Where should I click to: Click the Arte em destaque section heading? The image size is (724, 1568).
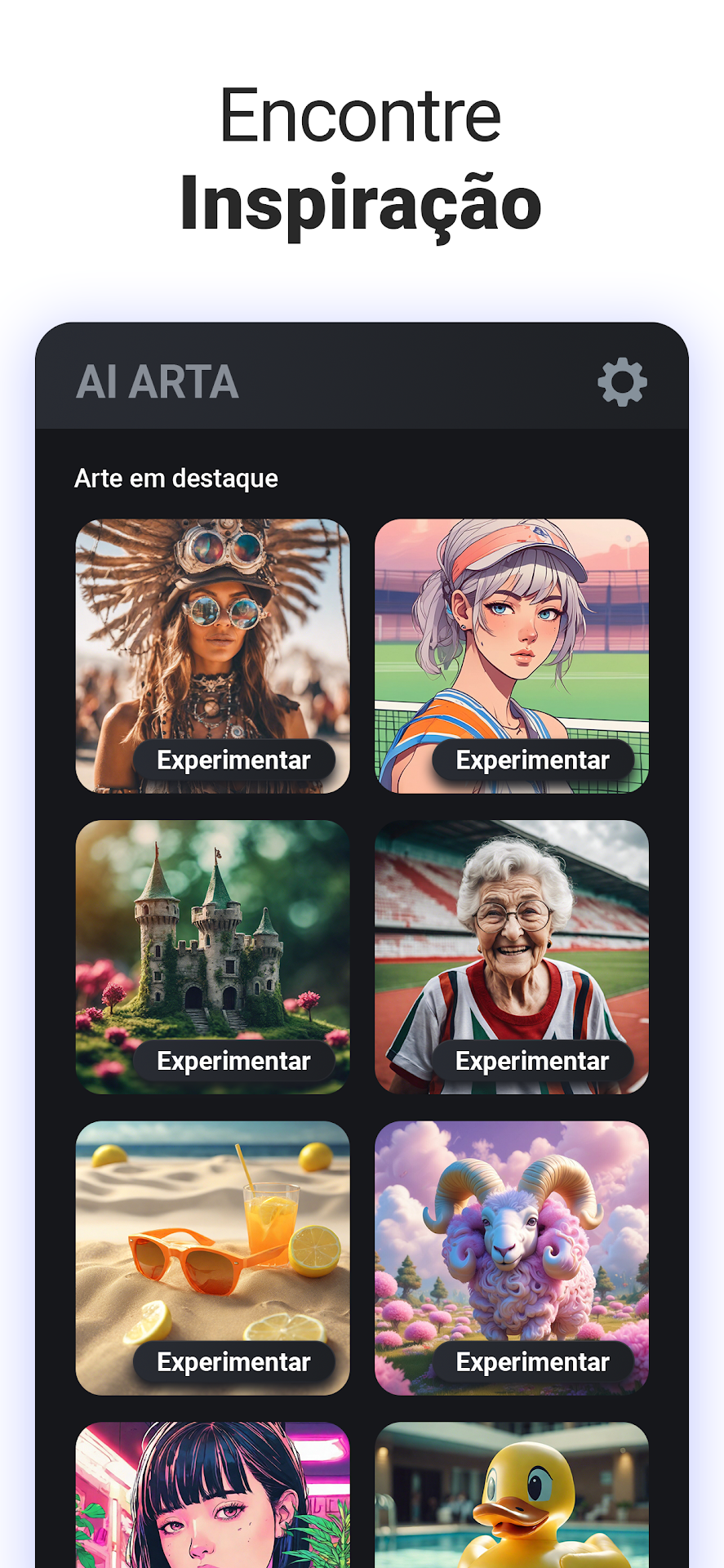point(175,478)
